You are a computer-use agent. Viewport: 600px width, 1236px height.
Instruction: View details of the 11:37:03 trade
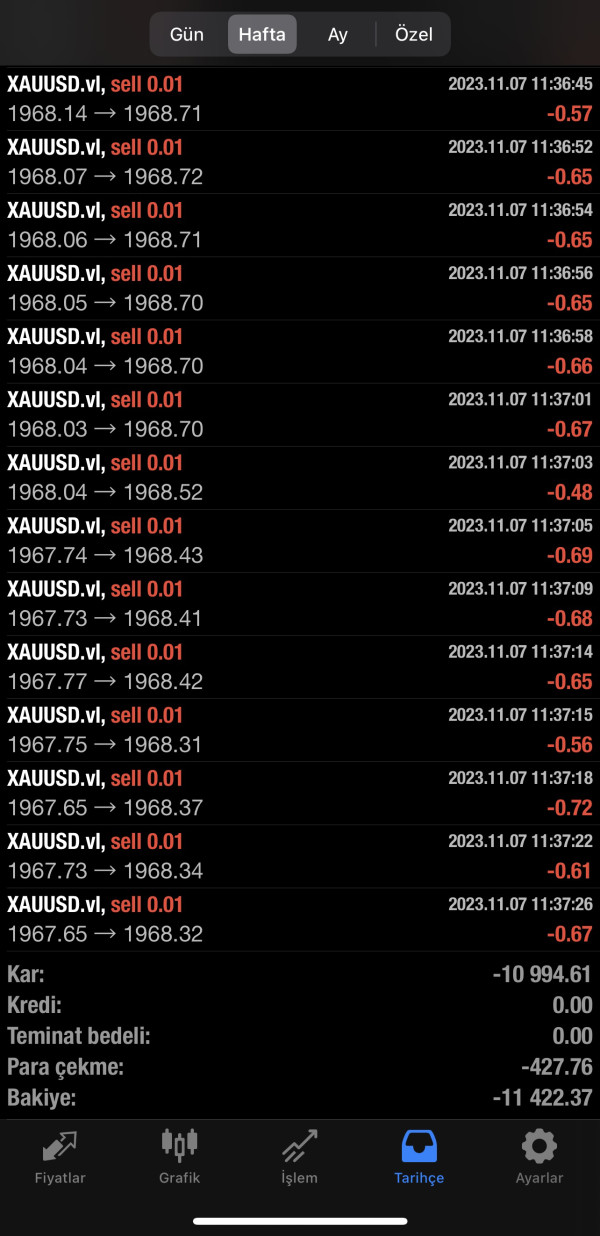click(300, 477)
